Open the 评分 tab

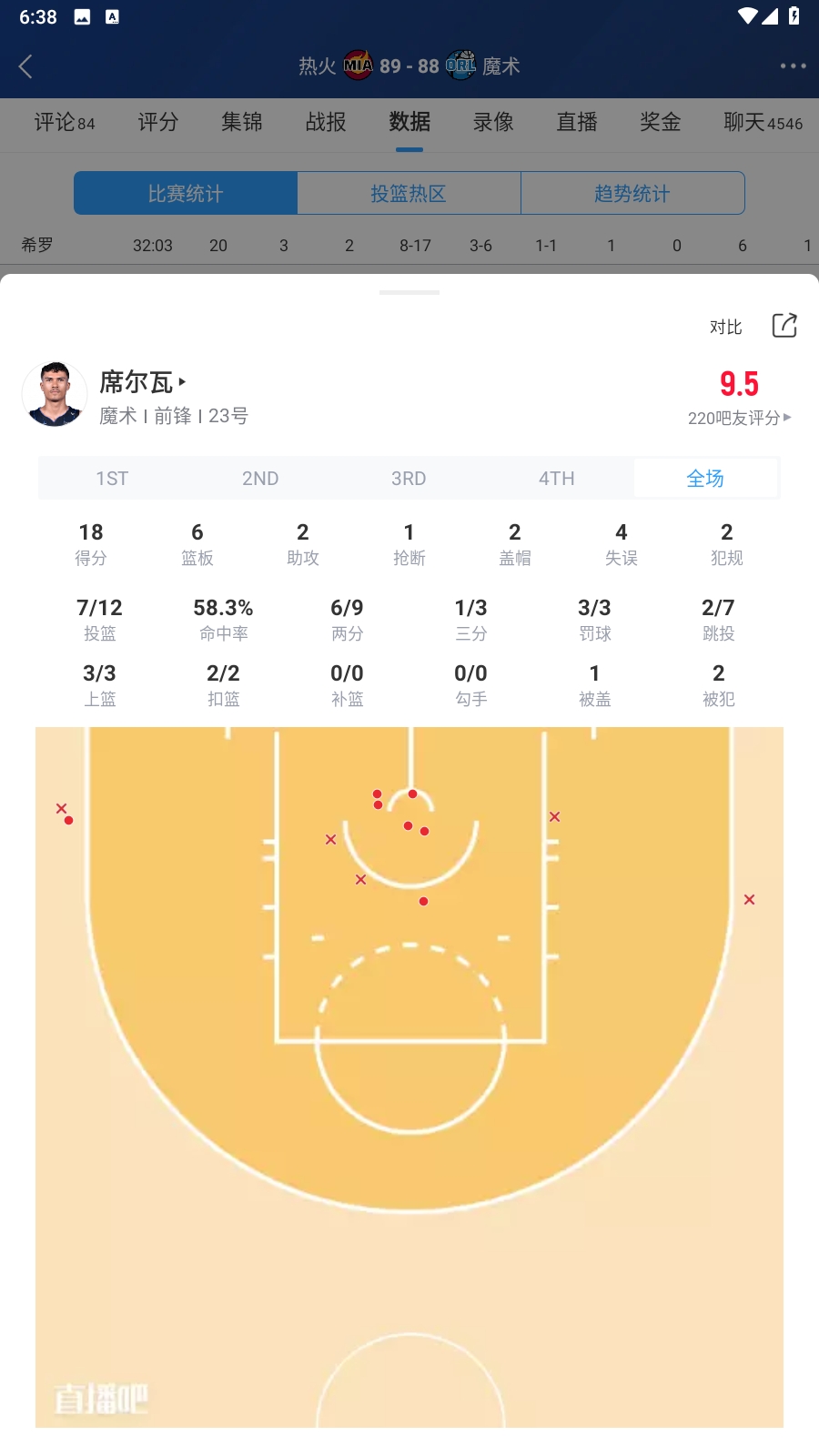[157, 122]
